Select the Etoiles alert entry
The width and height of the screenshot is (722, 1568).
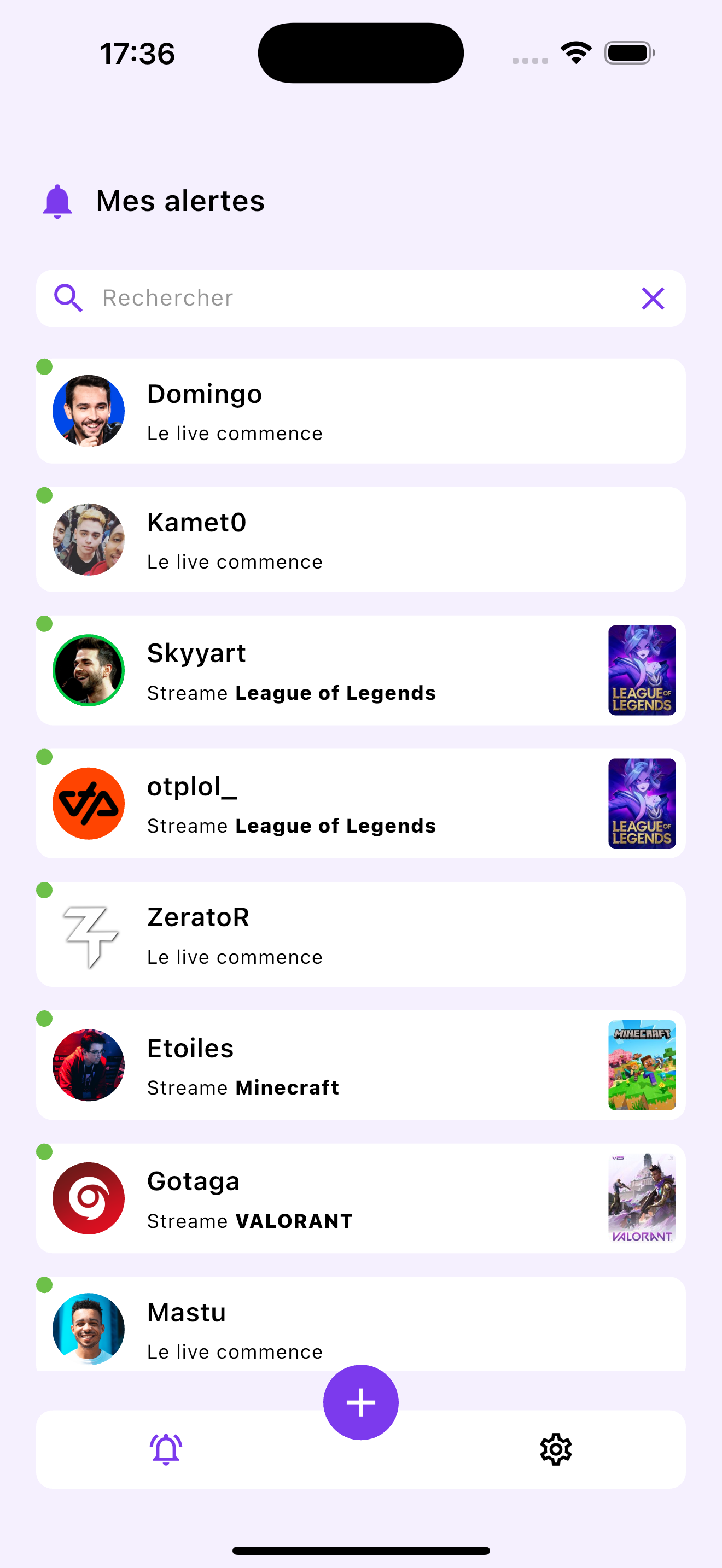[x=361, y=1066]
